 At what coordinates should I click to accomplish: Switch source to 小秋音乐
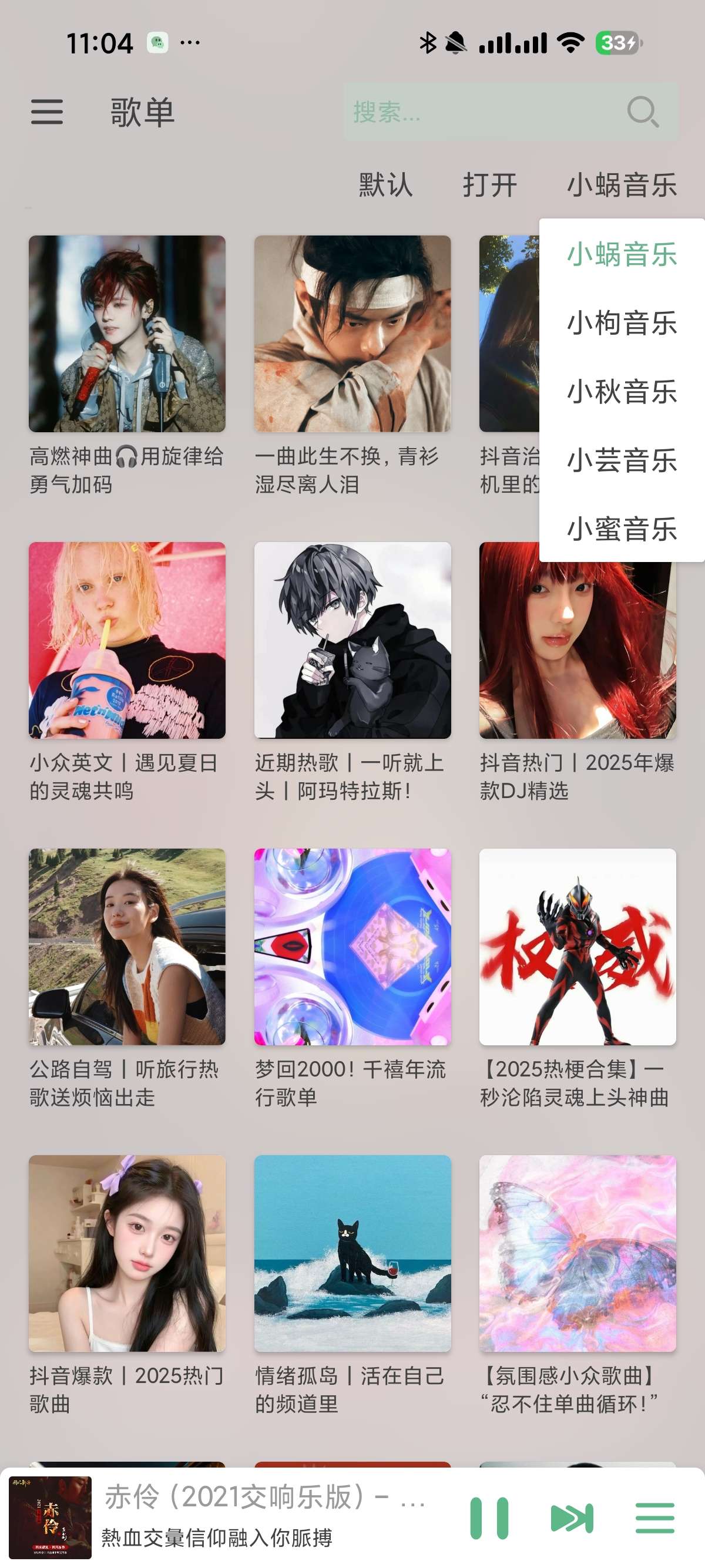pyautogui.click(x=622, y=391)
